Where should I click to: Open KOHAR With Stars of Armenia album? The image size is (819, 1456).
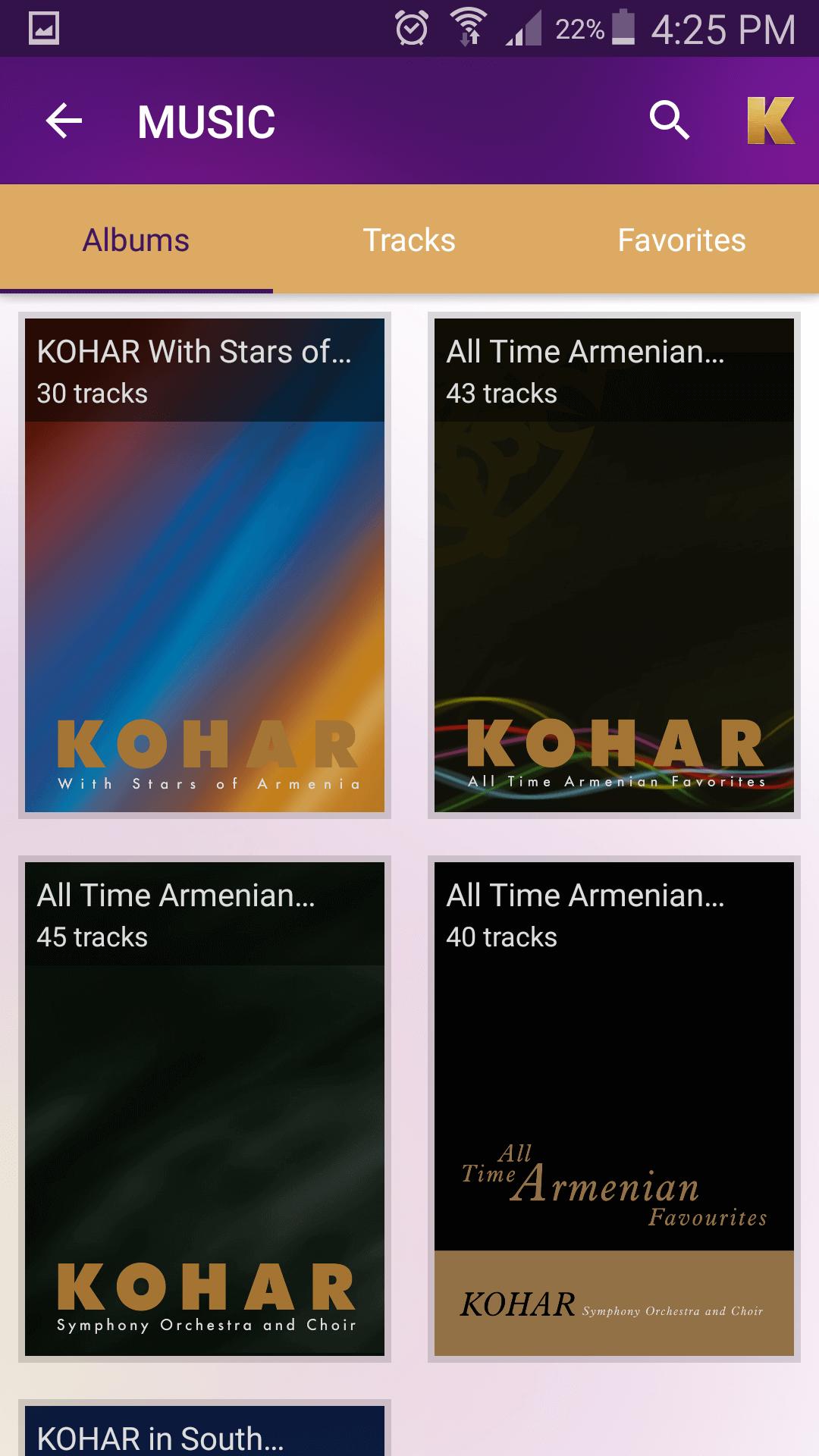(205, 565)
